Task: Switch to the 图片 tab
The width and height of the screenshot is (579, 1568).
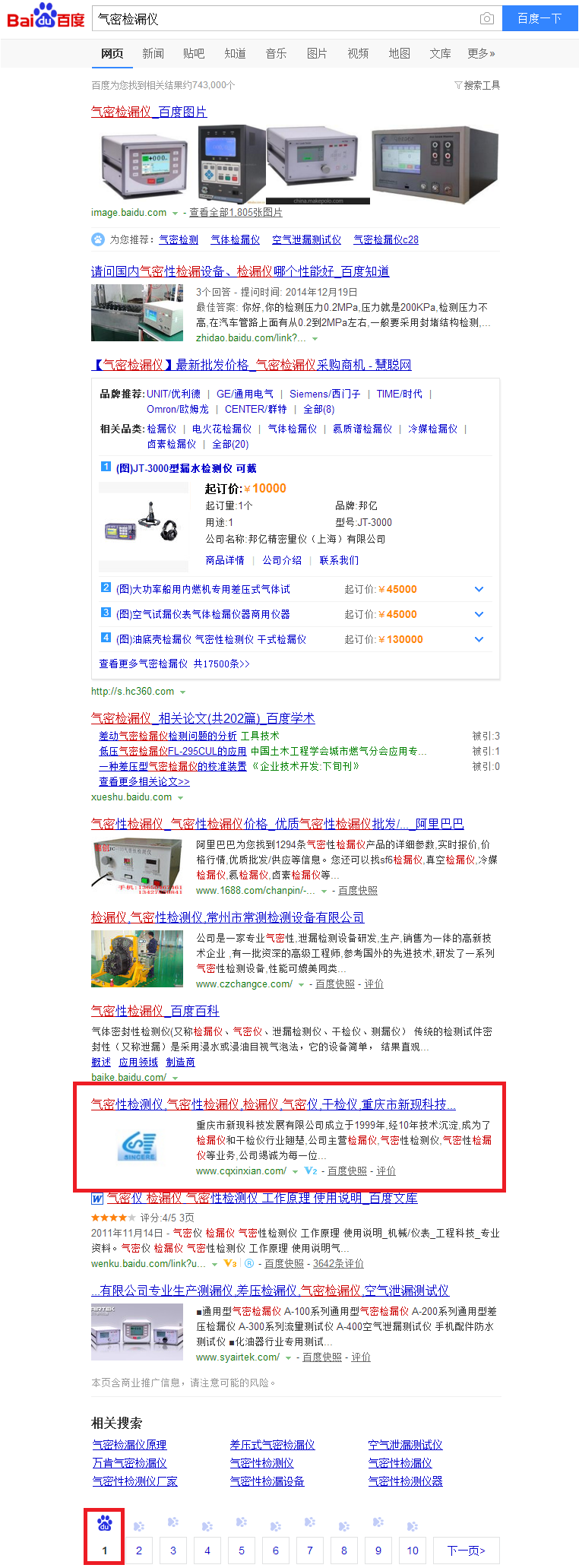Action: click(317, 53)
